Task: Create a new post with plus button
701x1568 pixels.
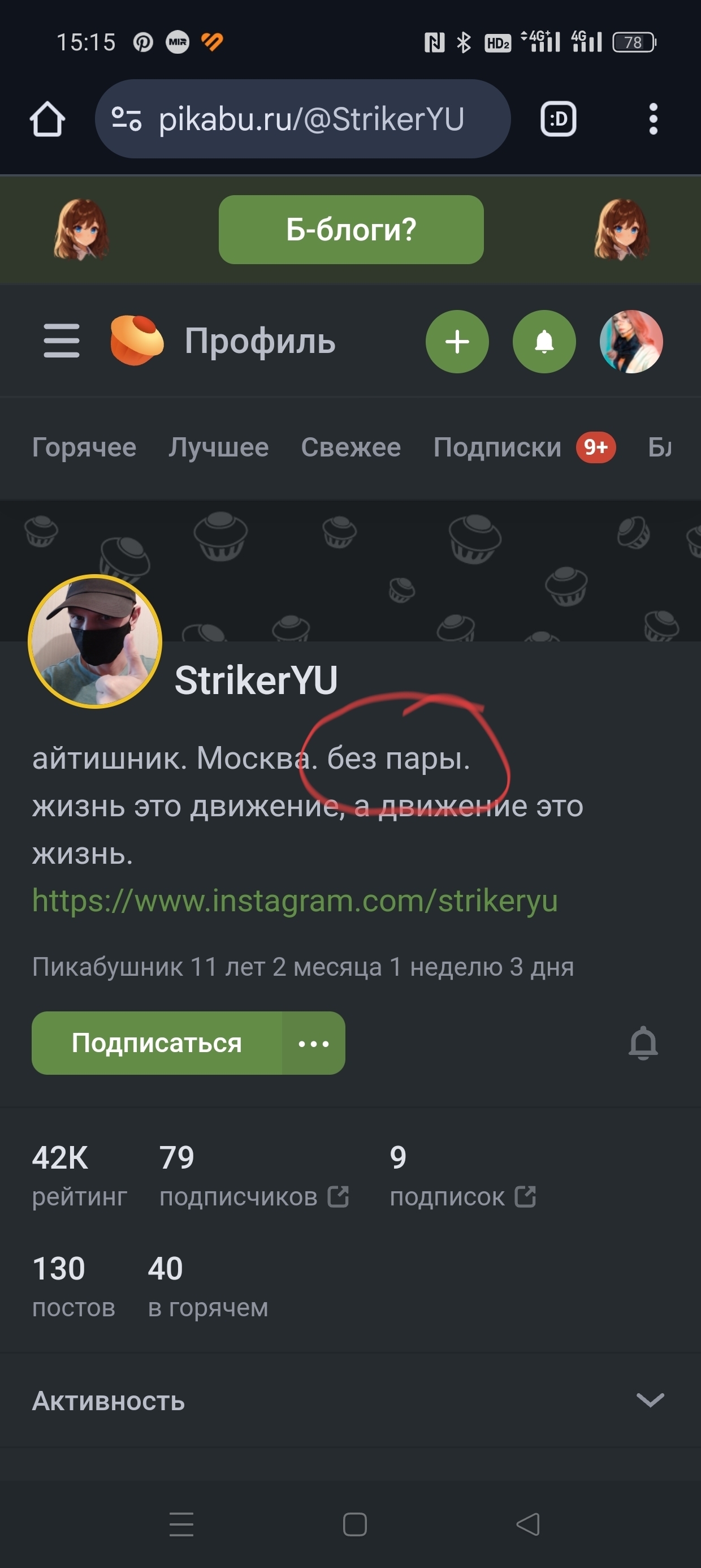Action: click(x=457, y=342)
